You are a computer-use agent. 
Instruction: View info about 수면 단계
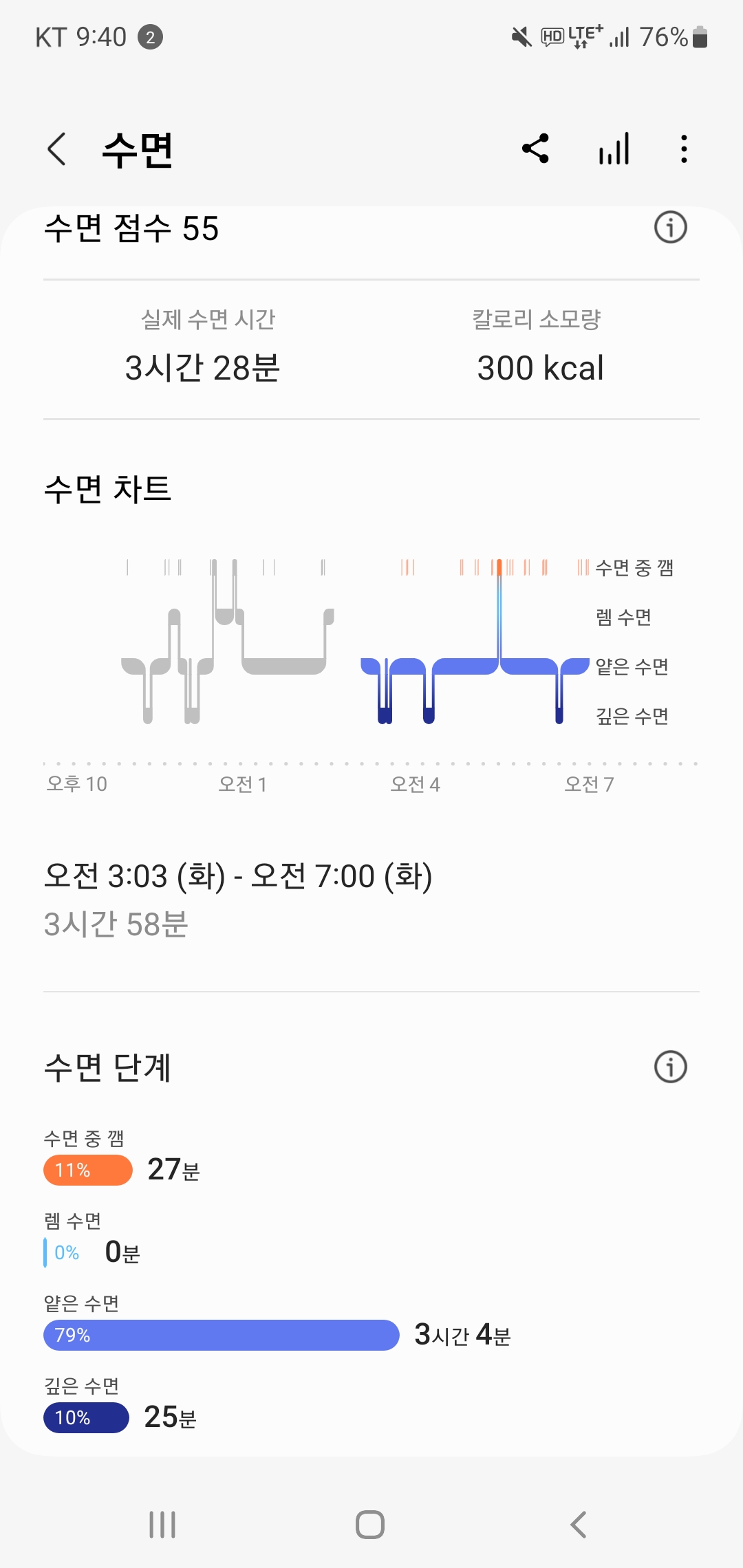click(670, 1067)
